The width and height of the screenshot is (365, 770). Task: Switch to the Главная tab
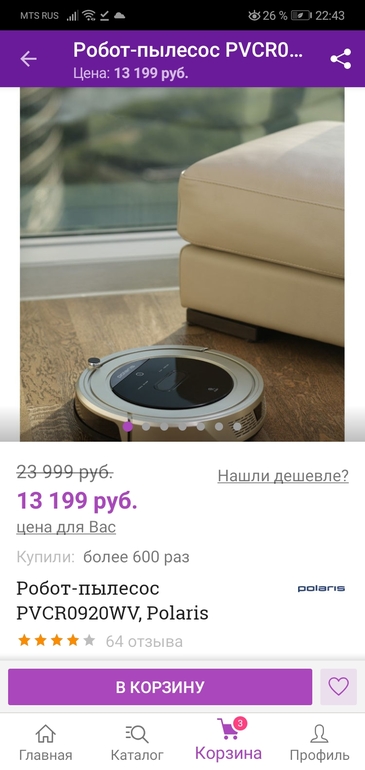(45, 742)
